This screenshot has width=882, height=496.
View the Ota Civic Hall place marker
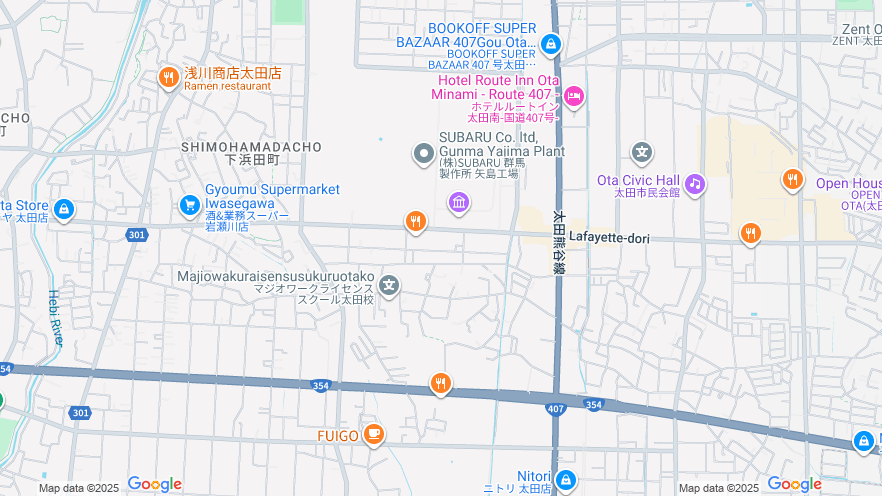(x=694, y=184)
